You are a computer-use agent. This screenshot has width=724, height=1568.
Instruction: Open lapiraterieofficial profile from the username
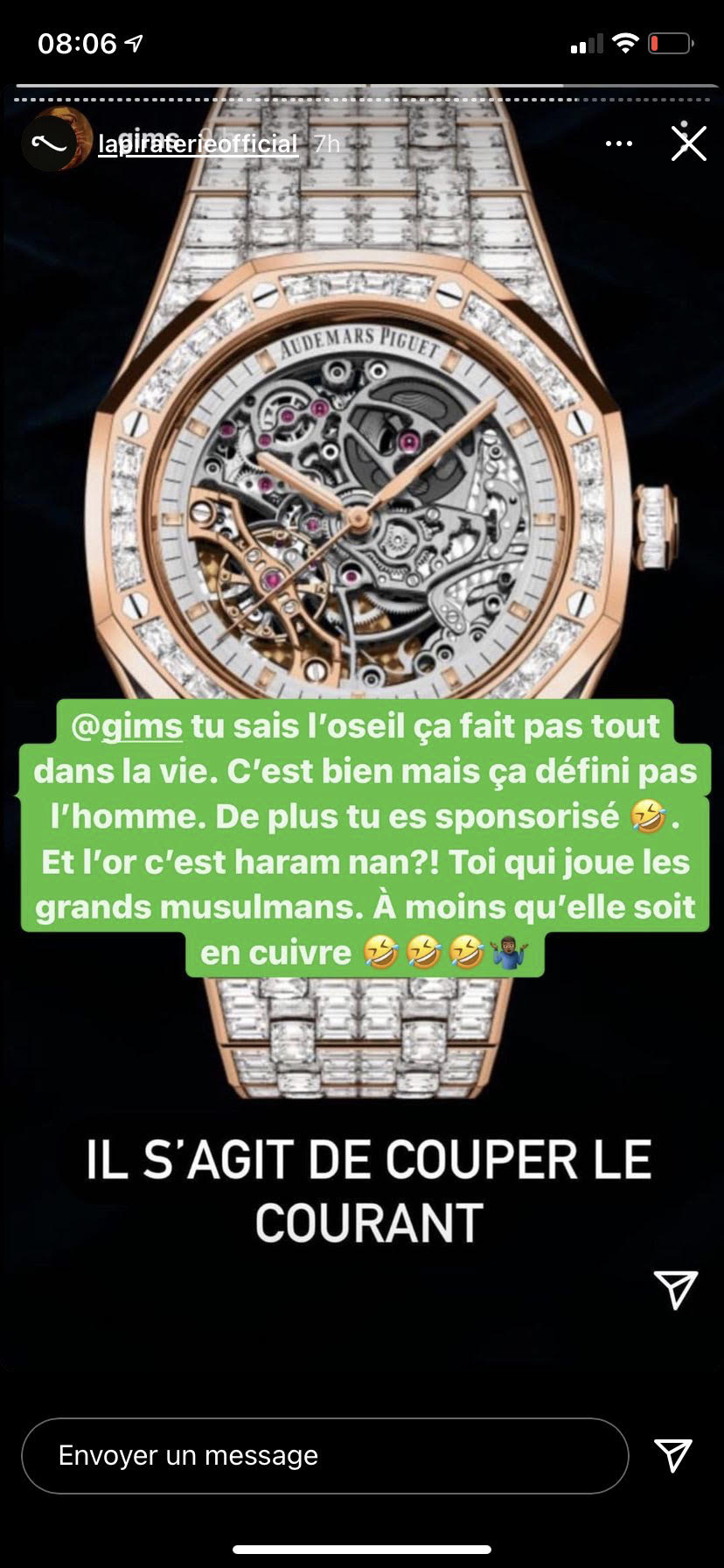pos(198,143)
